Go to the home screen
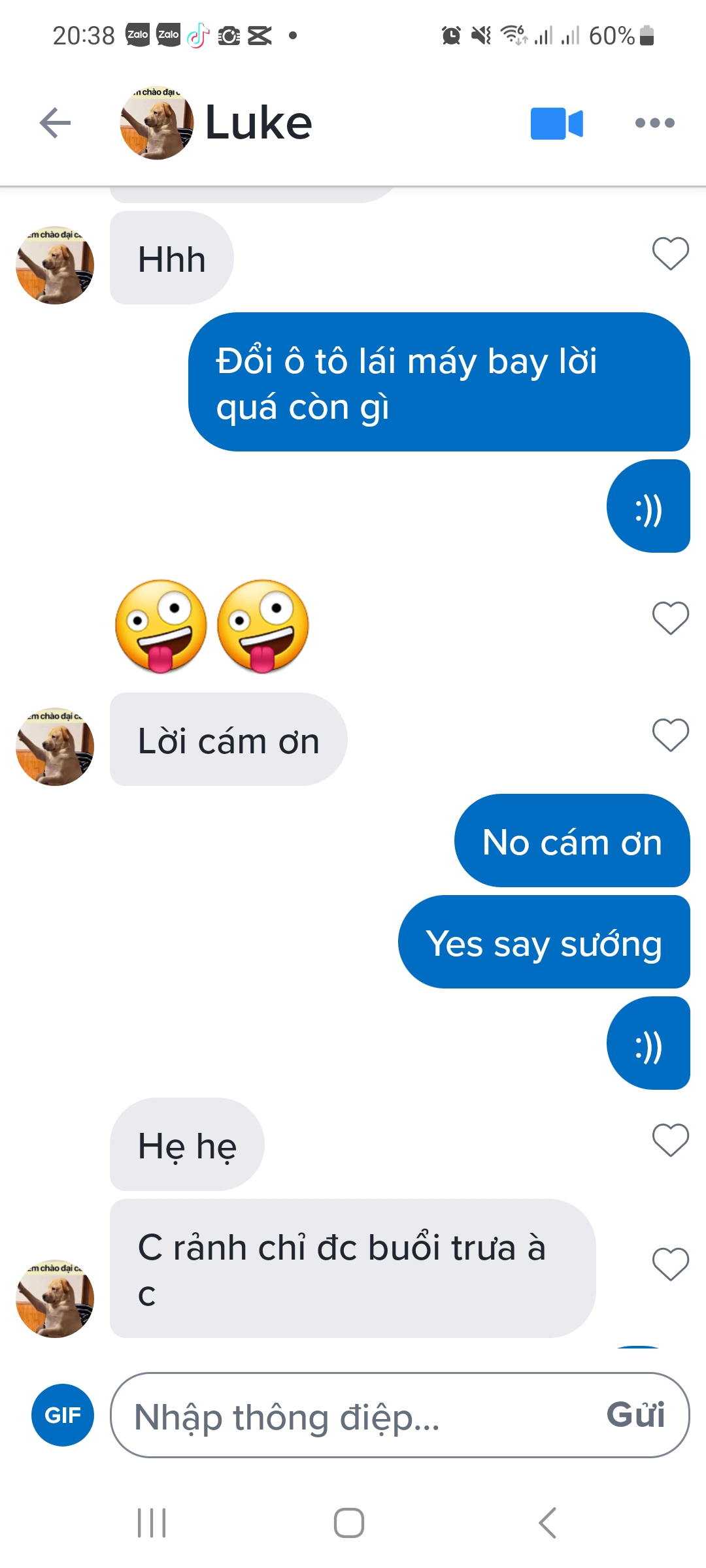 click(x=349, y=1523)
